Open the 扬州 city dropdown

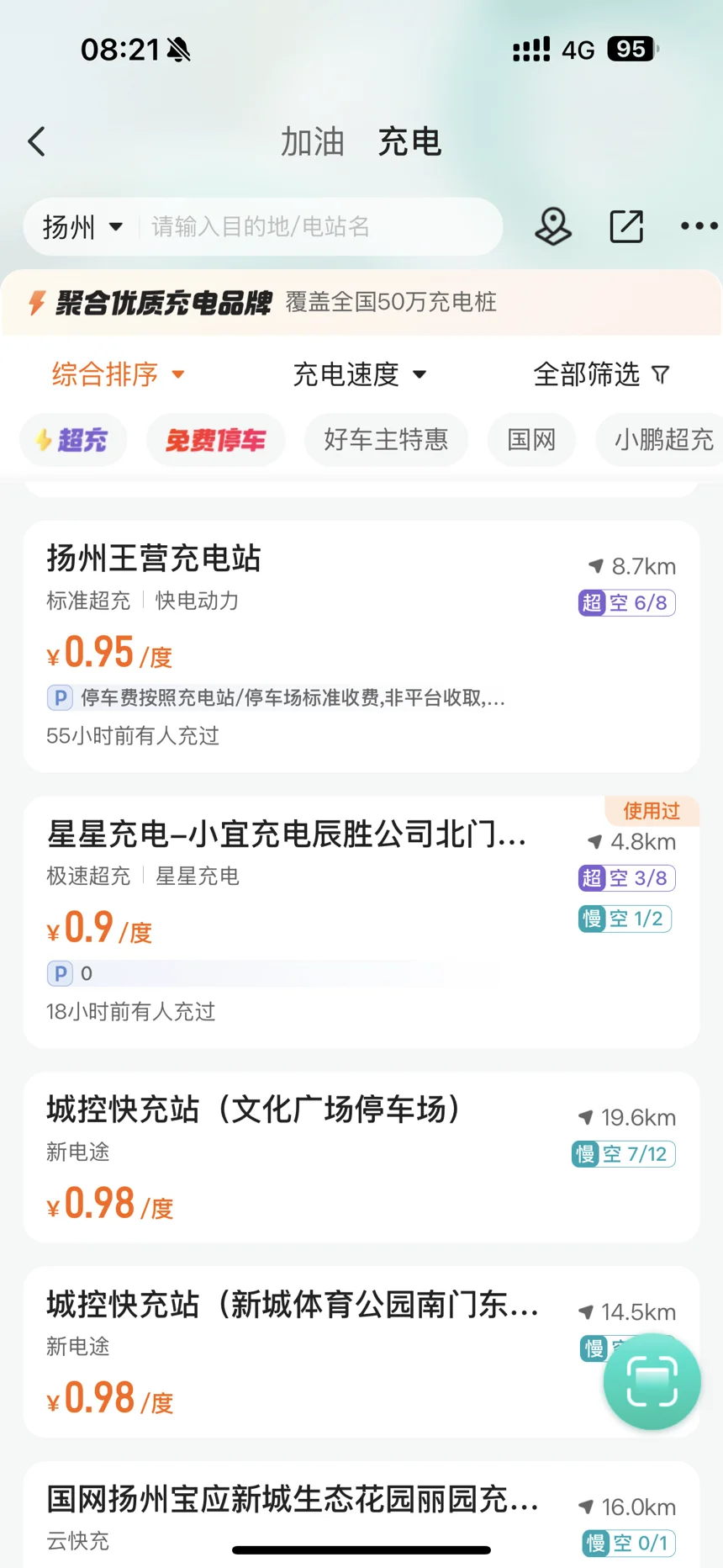pyautogui.click(x=82, y=226)
